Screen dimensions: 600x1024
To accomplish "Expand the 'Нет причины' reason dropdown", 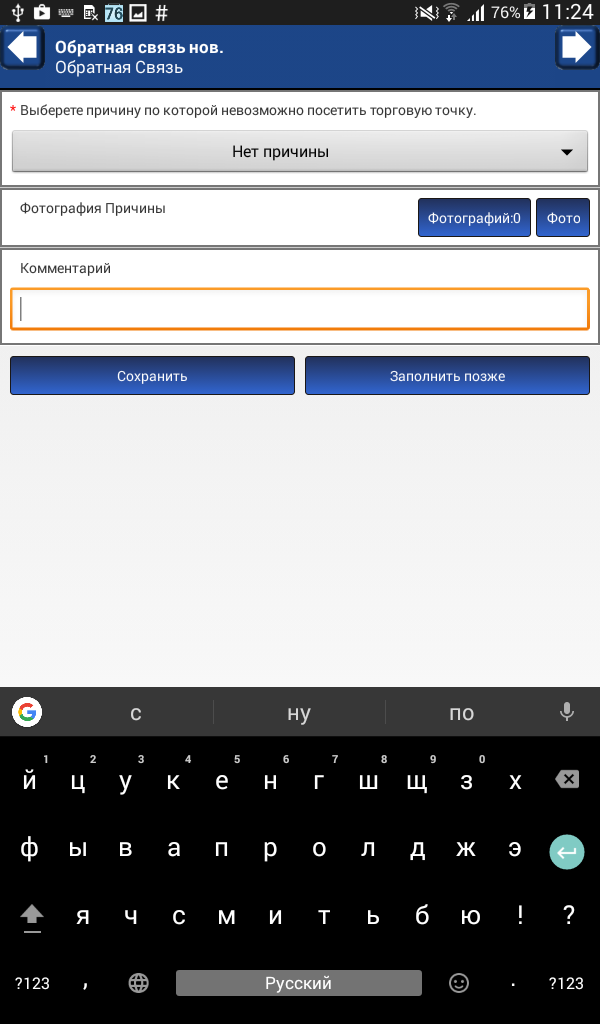I will pyautogui.click(x=300, y=152).
